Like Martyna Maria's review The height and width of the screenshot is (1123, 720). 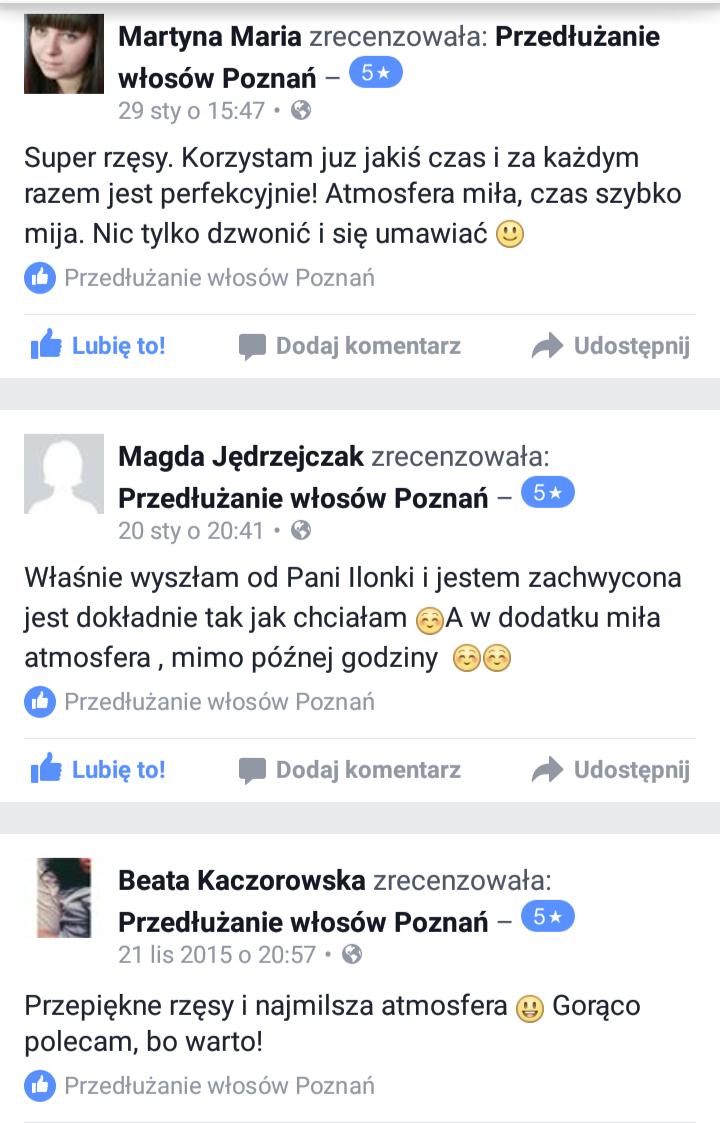tap(98, 346)
